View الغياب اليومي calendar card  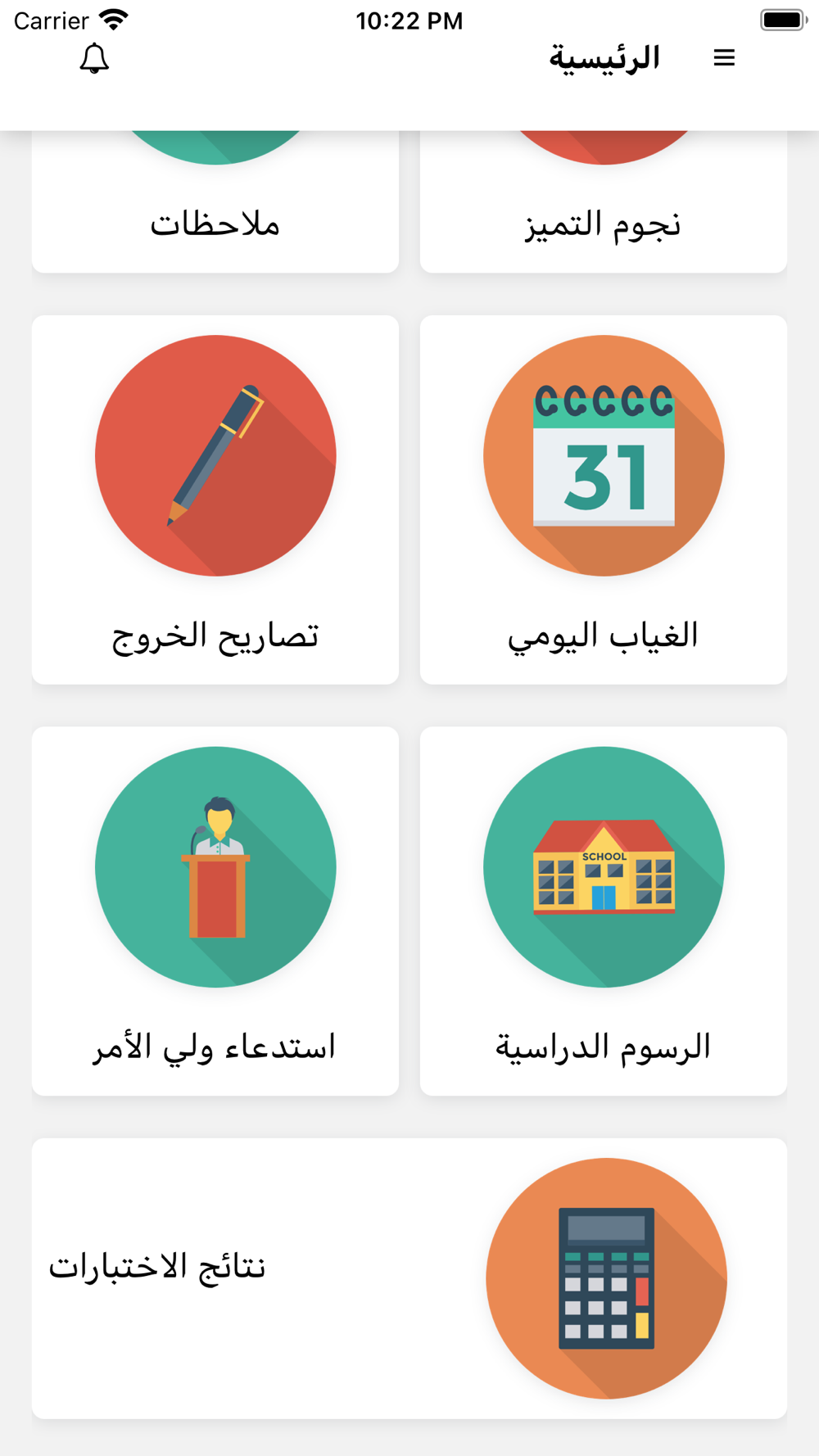pyautogui.click(x=604, y=500)
